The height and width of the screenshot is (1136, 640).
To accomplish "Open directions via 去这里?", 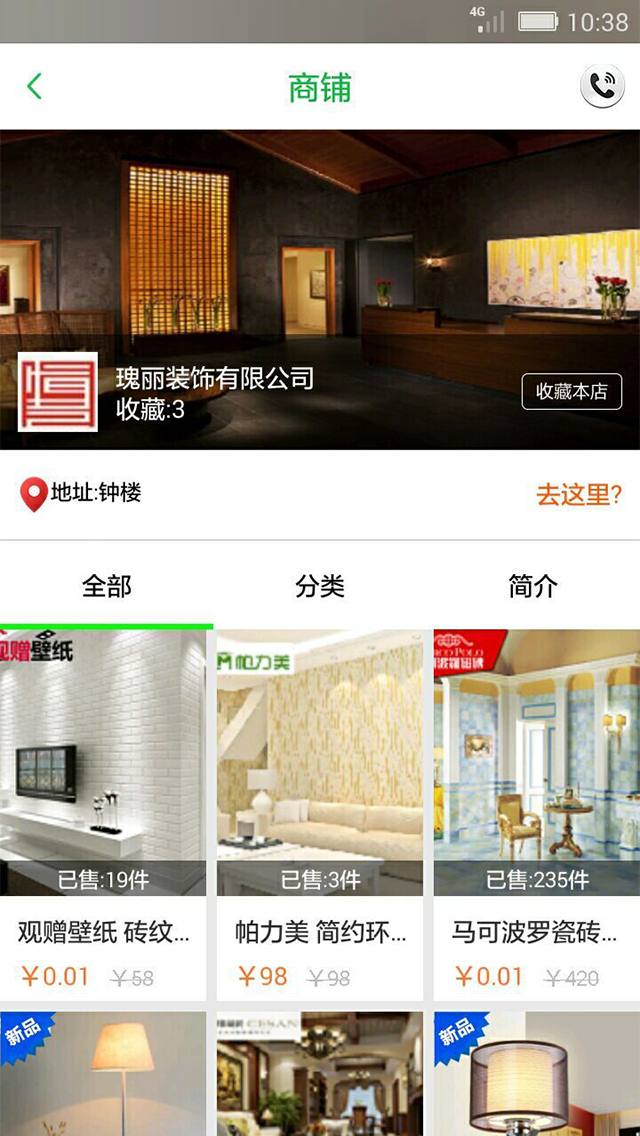I will coord(579,494).
